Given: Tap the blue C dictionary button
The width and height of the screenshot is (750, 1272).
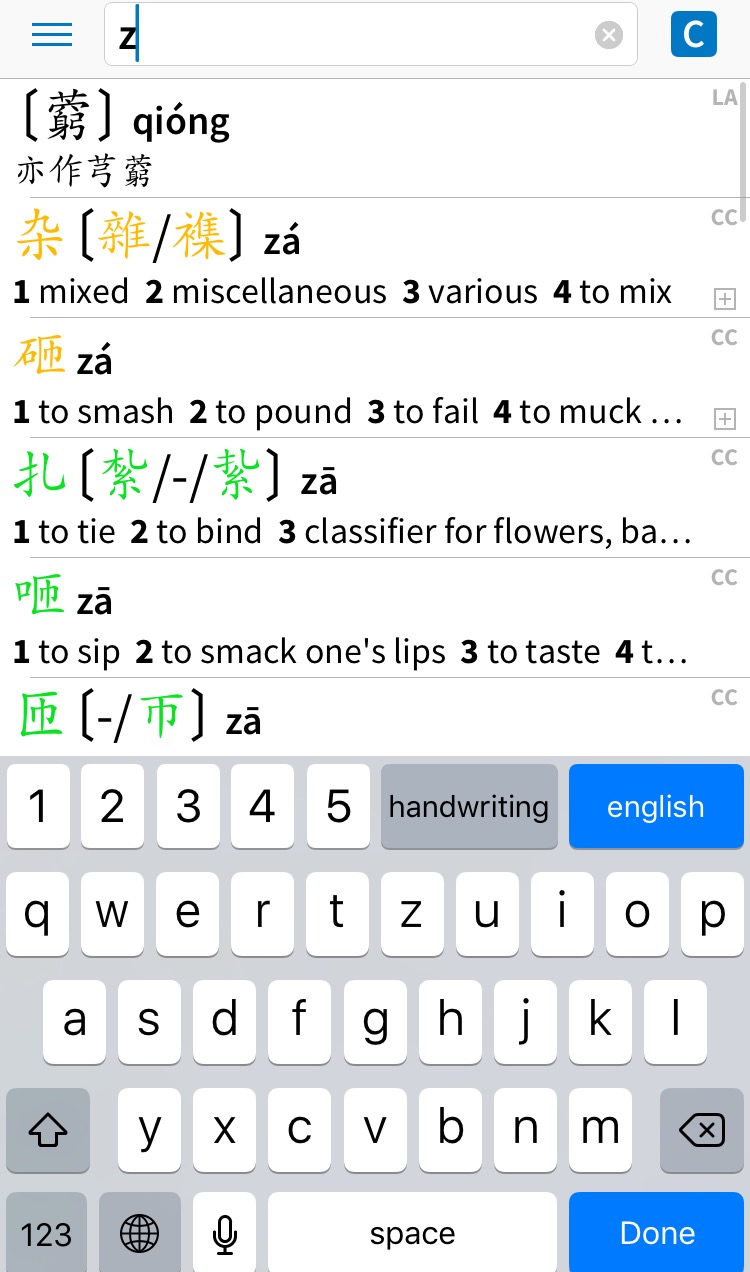Looking at the screenshot, I should point(693,35).
